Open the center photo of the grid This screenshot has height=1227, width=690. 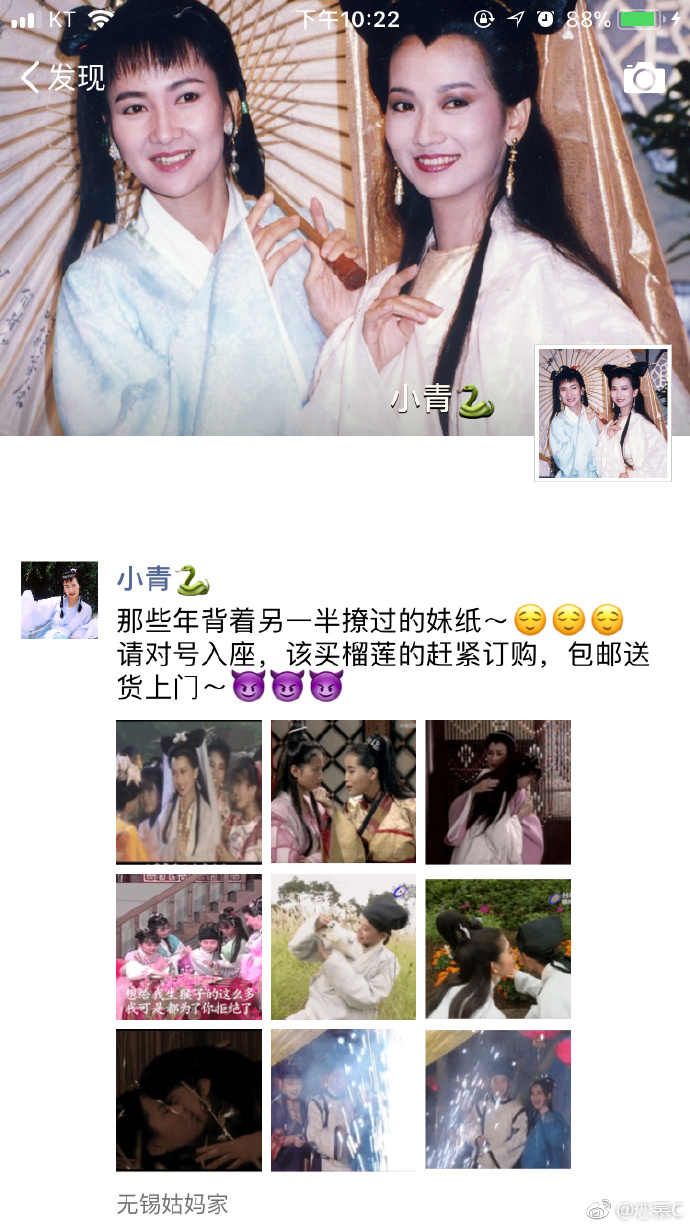pos(343,946)
